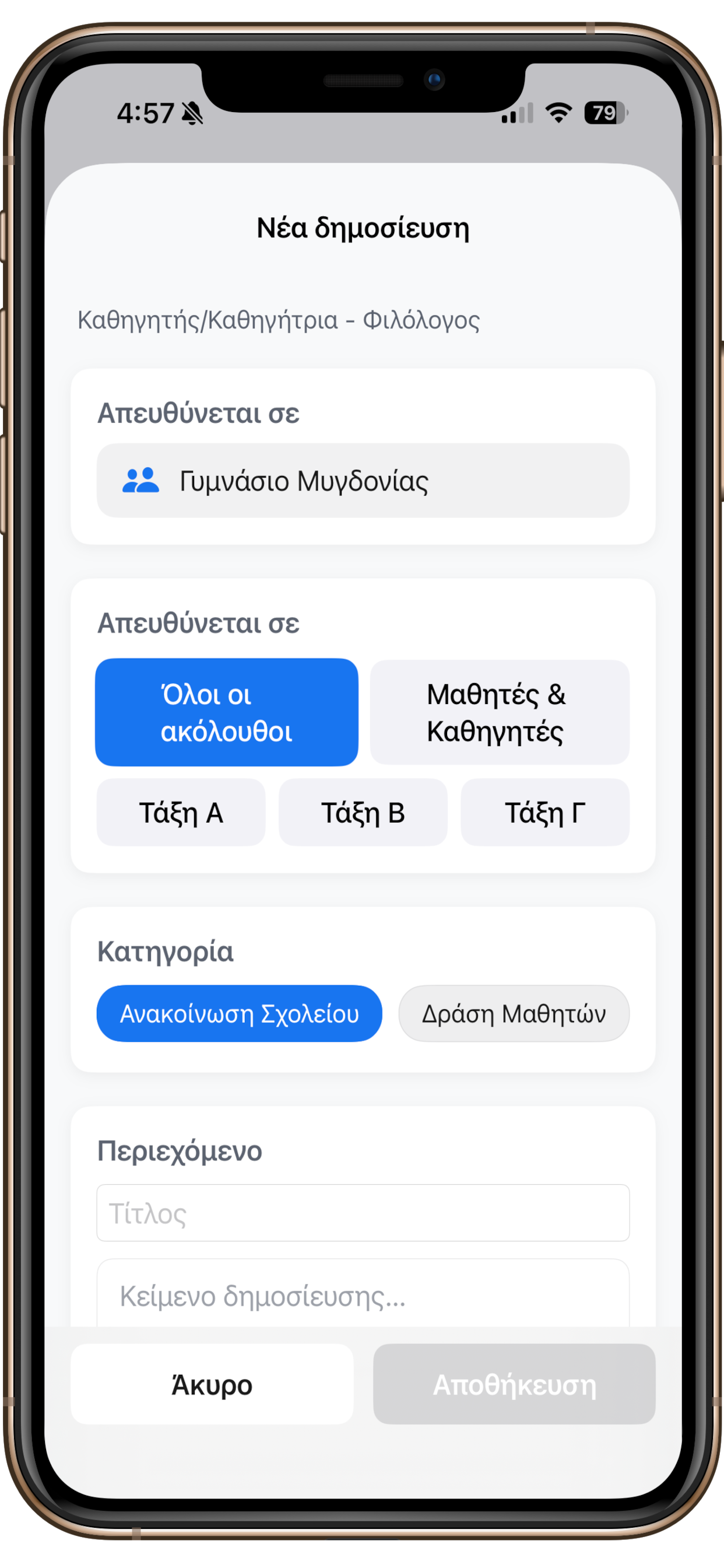Select Τάξη Β
The width and height of the screenshot is (724, 1568).
click(x=363, y=813)
